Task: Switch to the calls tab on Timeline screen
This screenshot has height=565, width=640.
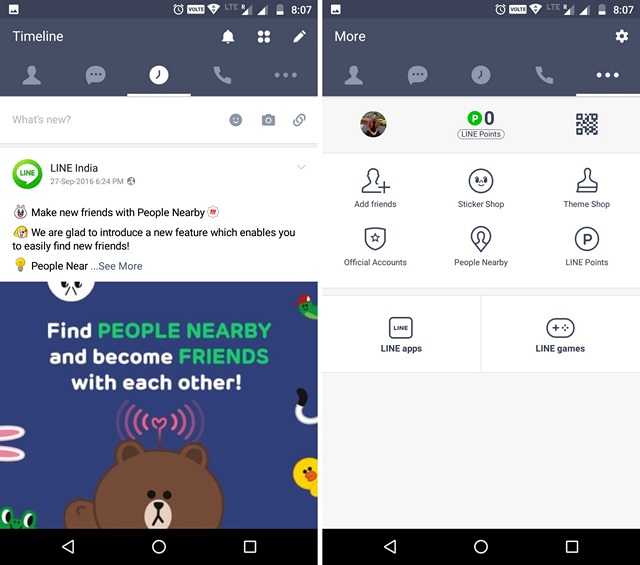Action: 222,75
